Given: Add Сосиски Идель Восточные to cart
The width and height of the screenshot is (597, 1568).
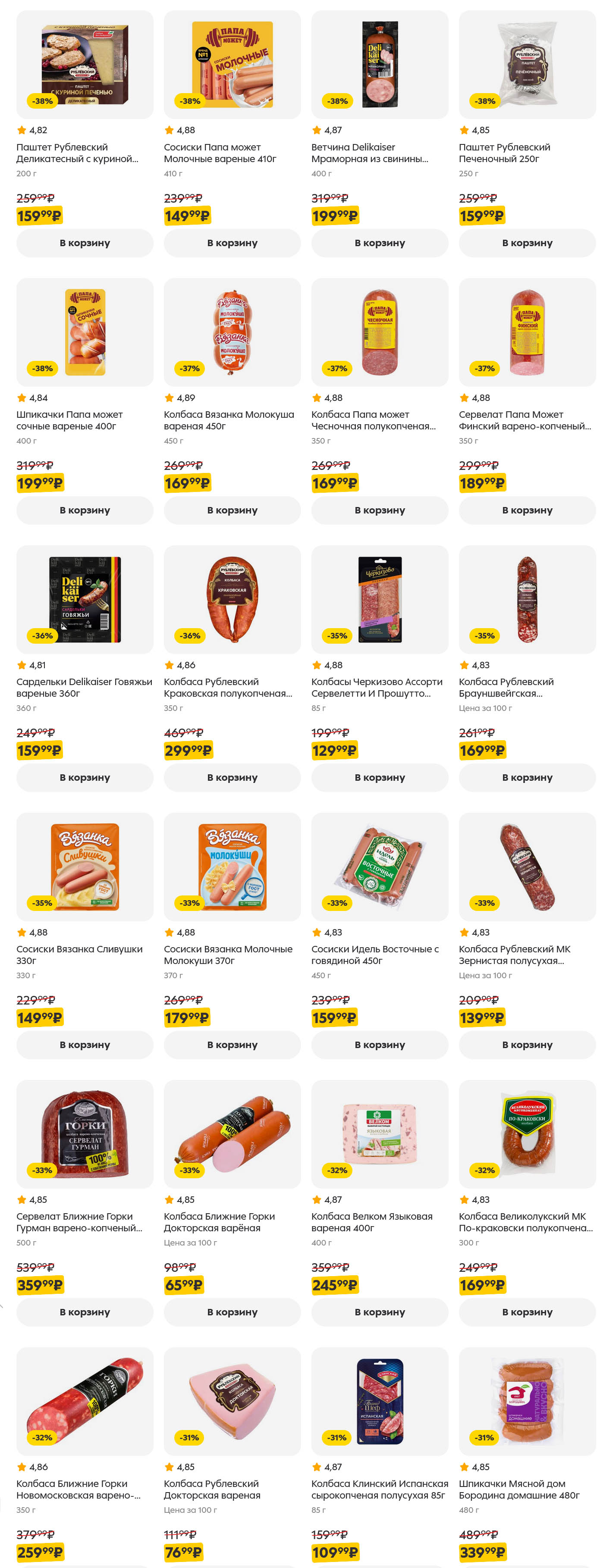Looking at the screenshot, I should (380, 1045).
